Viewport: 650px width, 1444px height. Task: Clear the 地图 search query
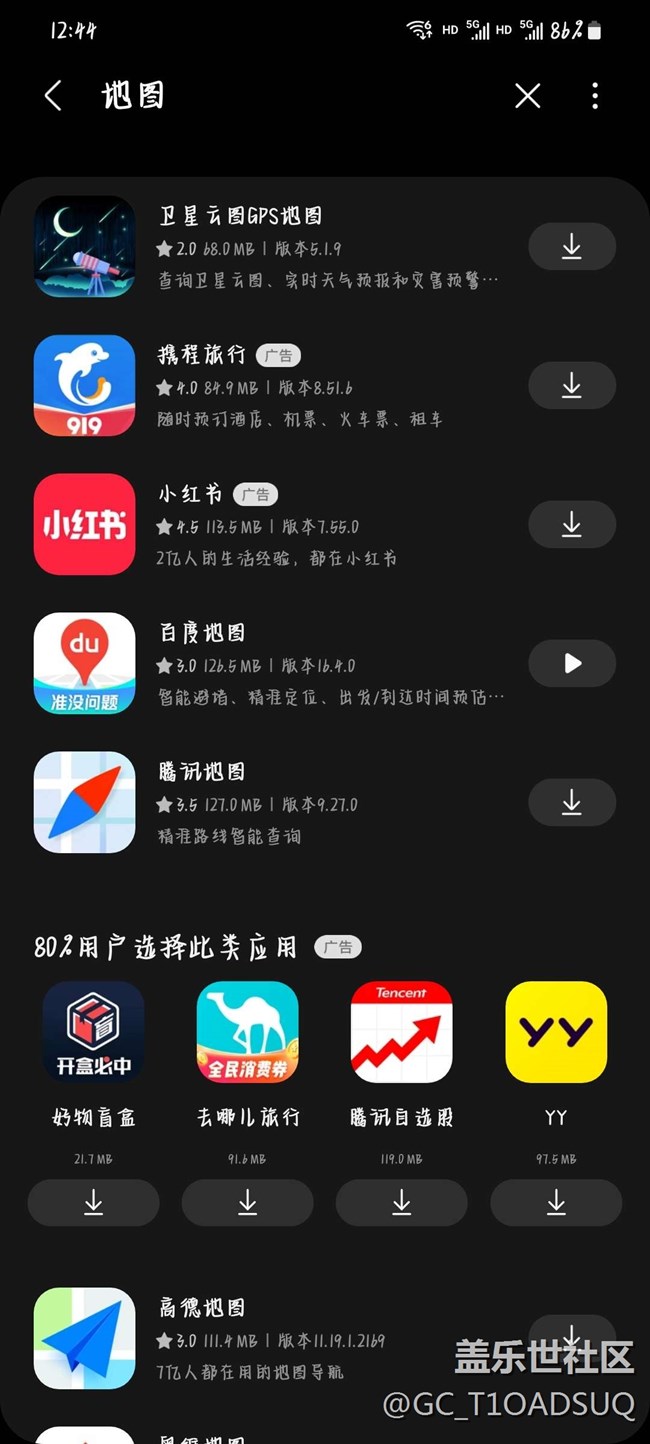tap(527, 96)
